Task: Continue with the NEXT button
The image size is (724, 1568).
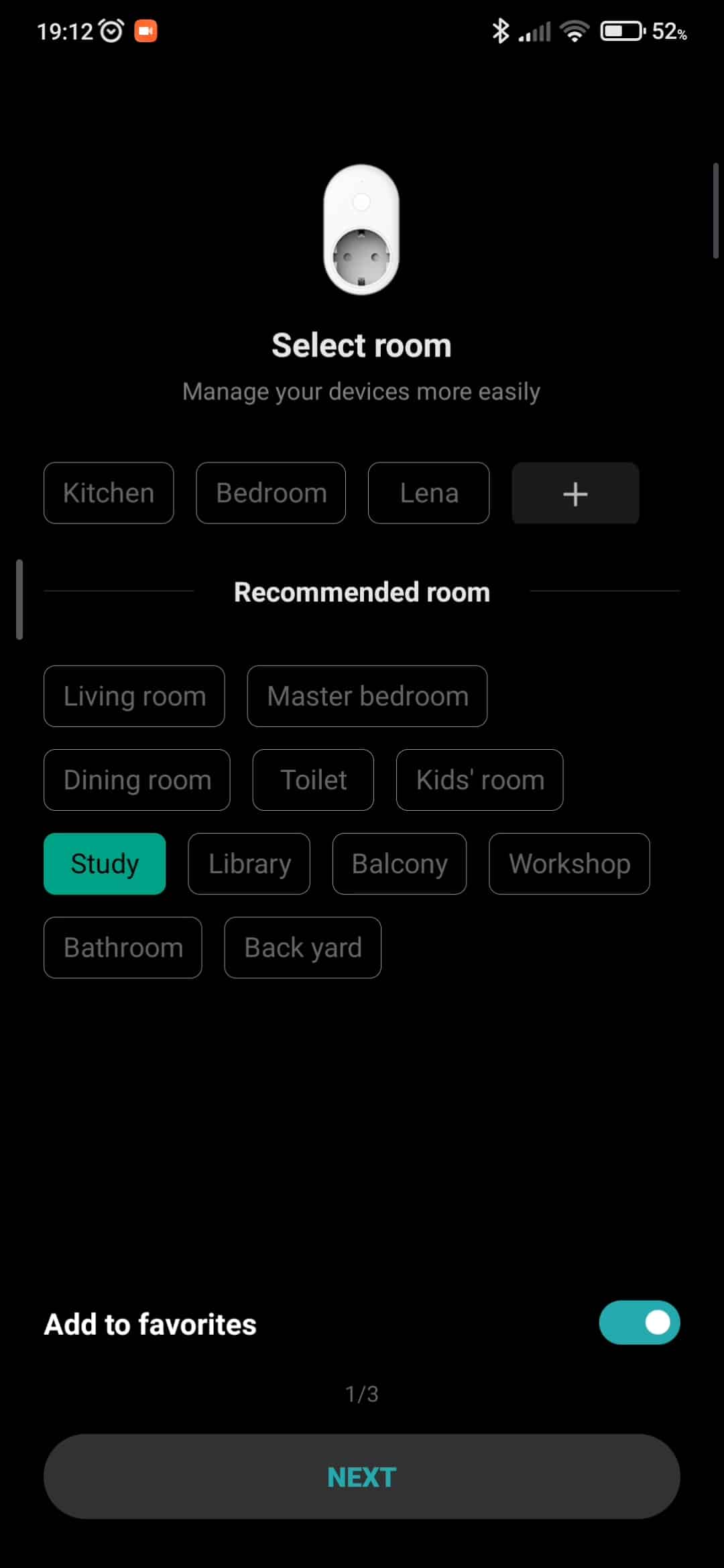Action: pyautogui.click(x=362, y=1476)
